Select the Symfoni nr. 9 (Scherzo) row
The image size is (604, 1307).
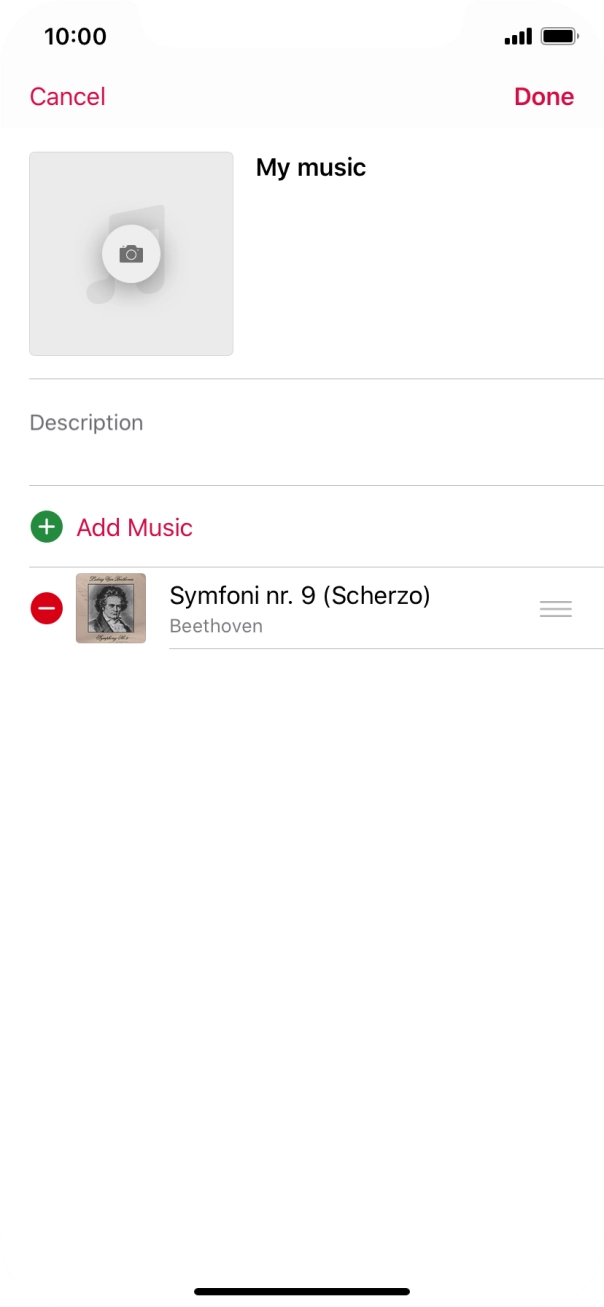tap(300, 608)
